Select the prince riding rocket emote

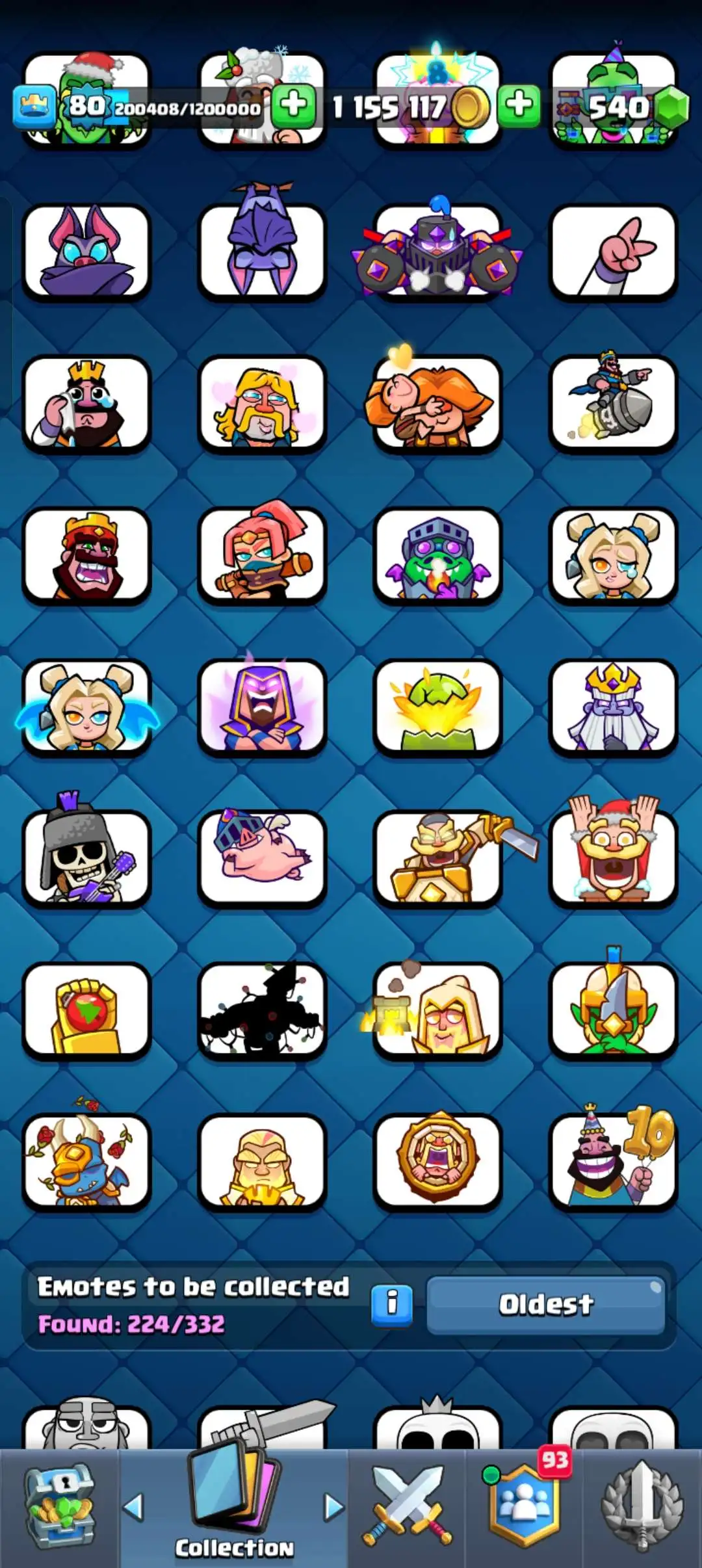pos(613,404)
